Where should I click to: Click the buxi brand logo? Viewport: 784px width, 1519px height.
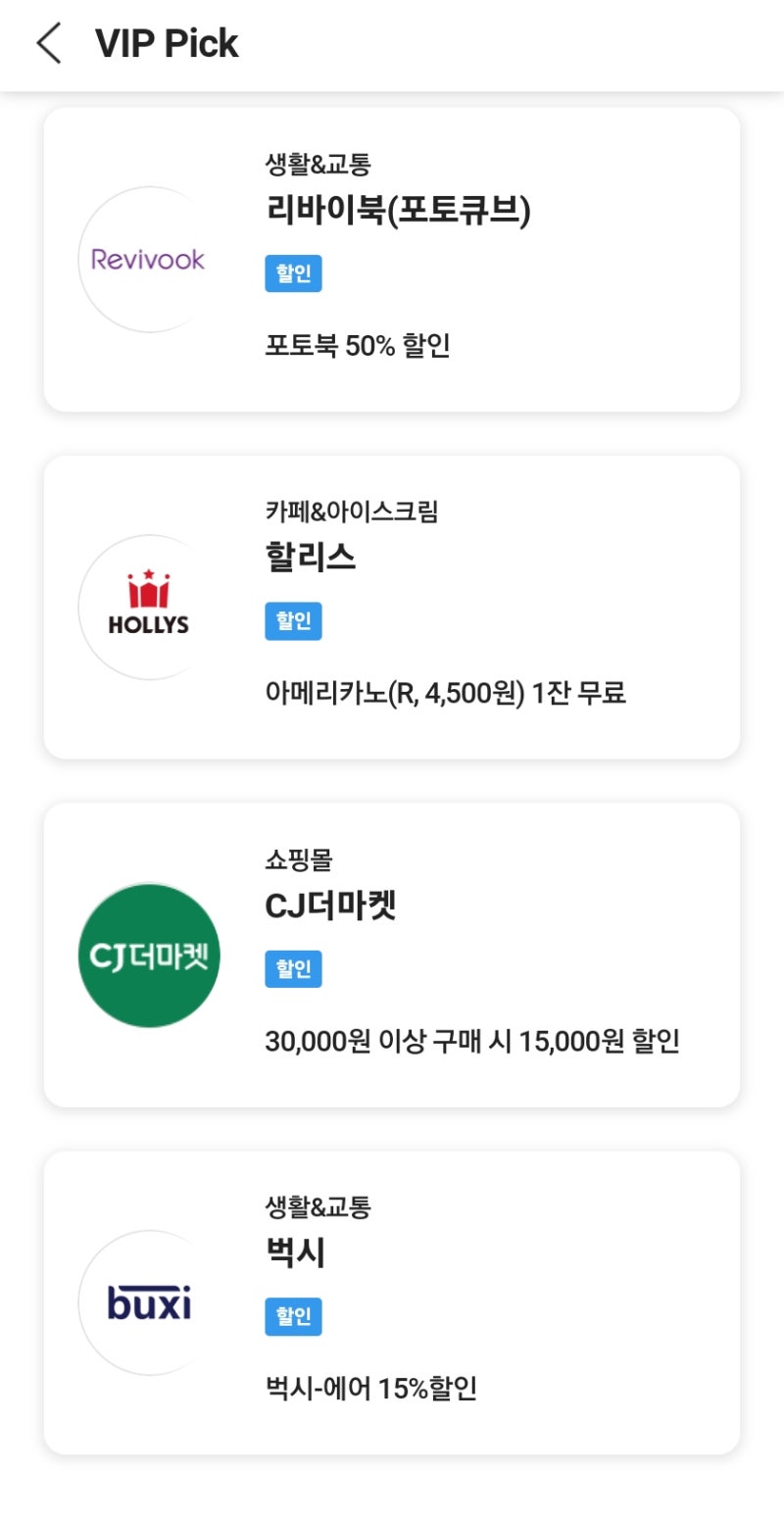[148, 1303]
